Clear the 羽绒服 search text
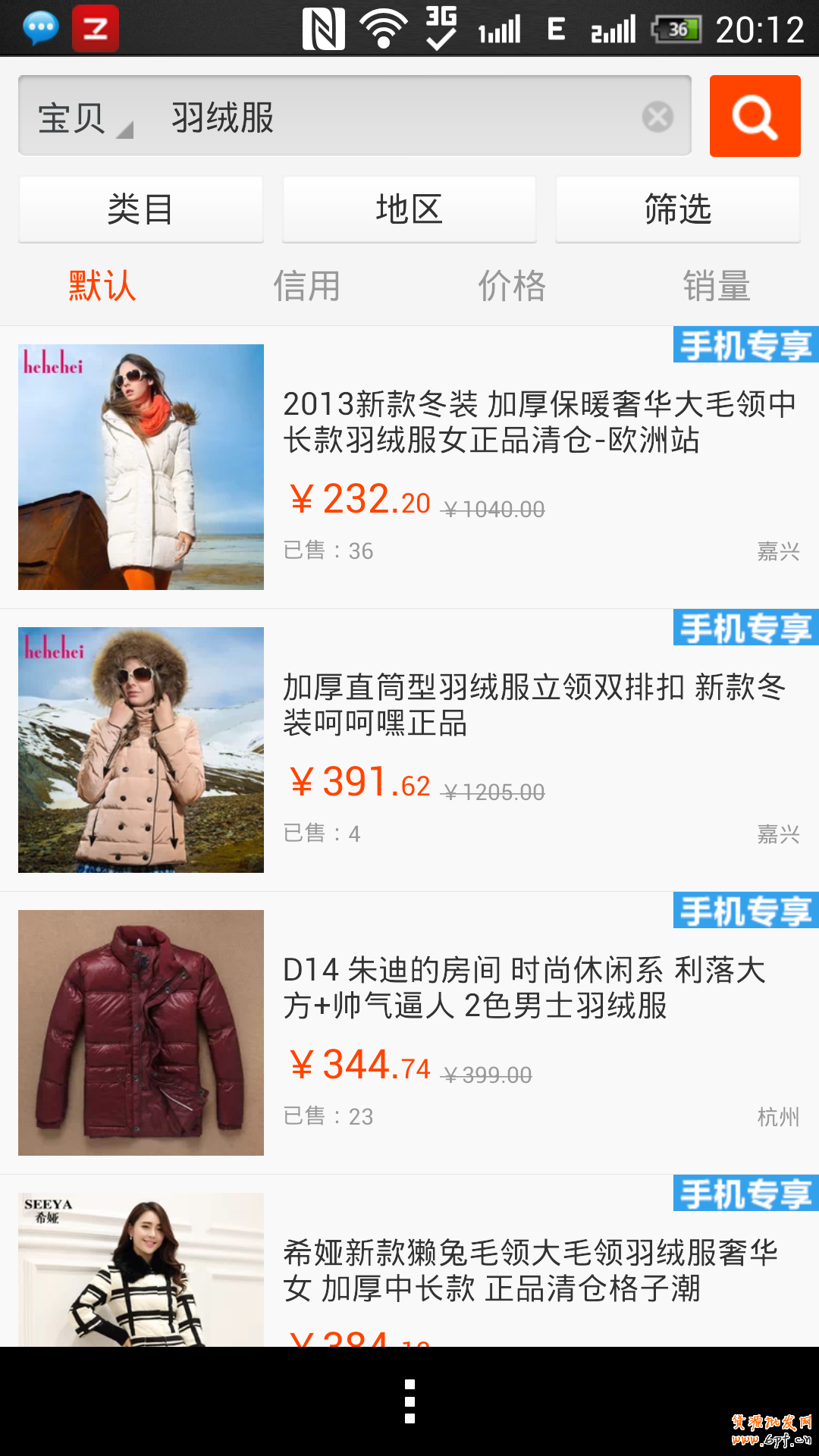The width and height of the screenshot is (819, 1456). 657,117
